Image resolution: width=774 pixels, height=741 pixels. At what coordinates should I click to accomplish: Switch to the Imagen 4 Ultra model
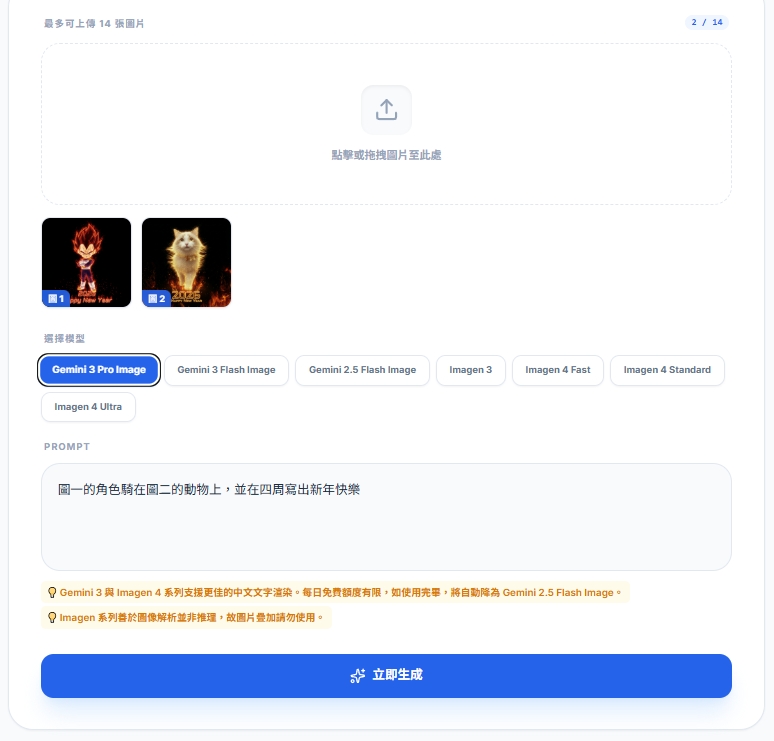click(88, 407)
